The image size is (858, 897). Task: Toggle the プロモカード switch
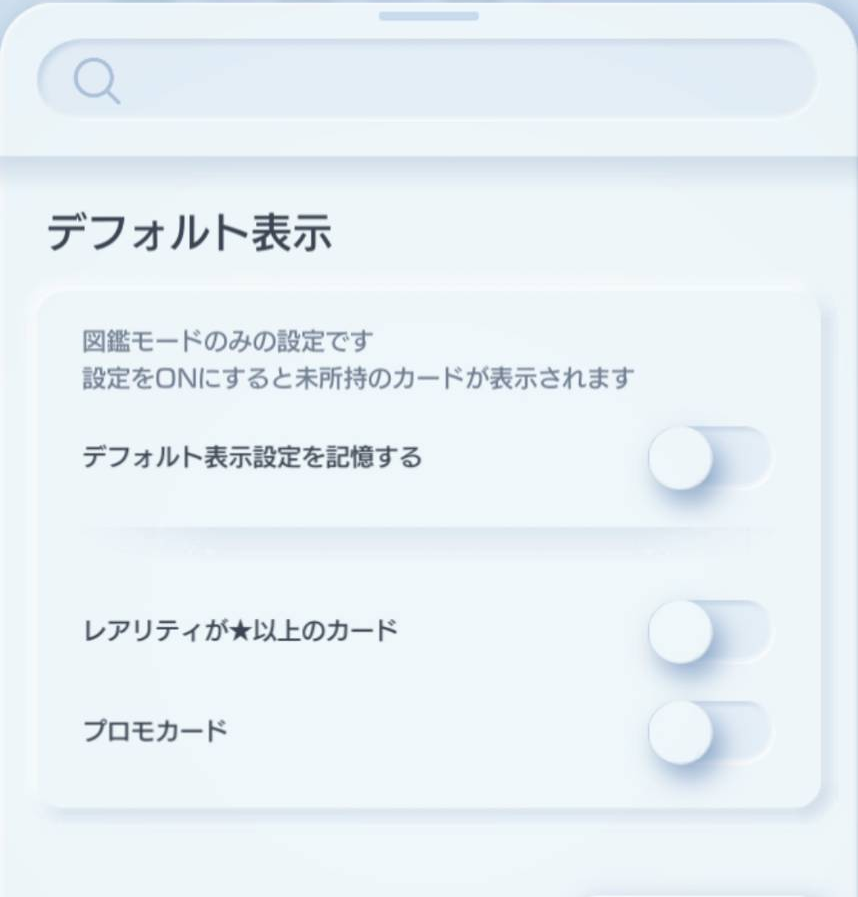[x=709, y=732]
